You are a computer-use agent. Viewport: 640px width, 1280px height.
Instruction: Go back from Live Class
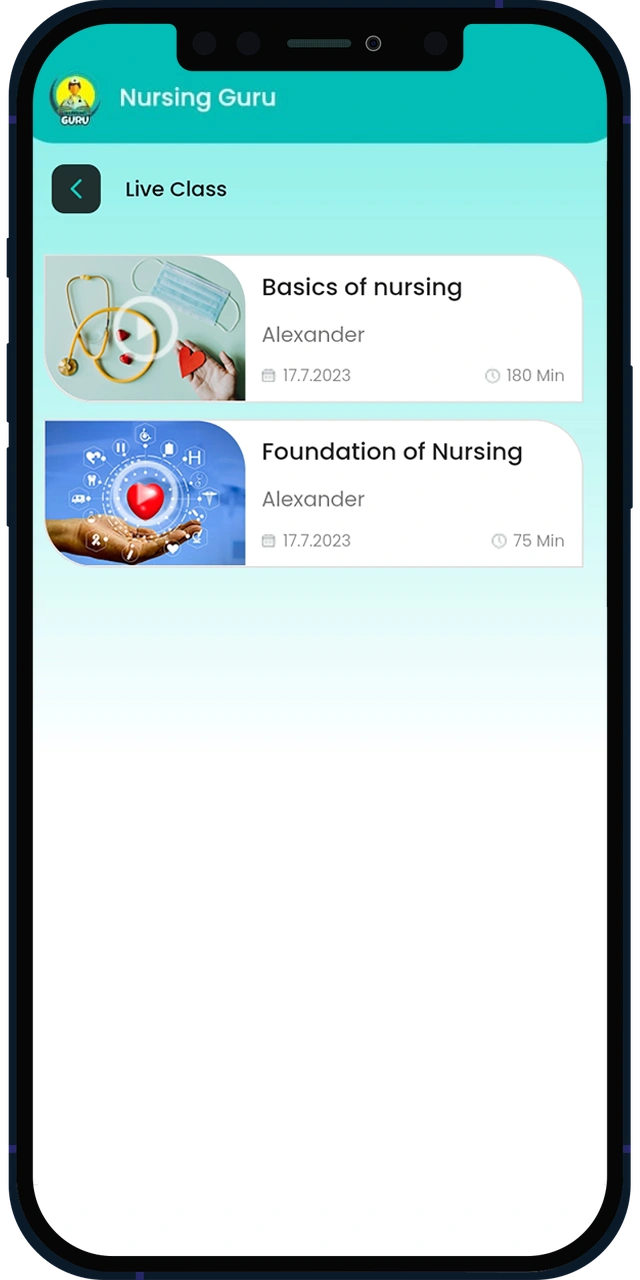coord(76,189)
